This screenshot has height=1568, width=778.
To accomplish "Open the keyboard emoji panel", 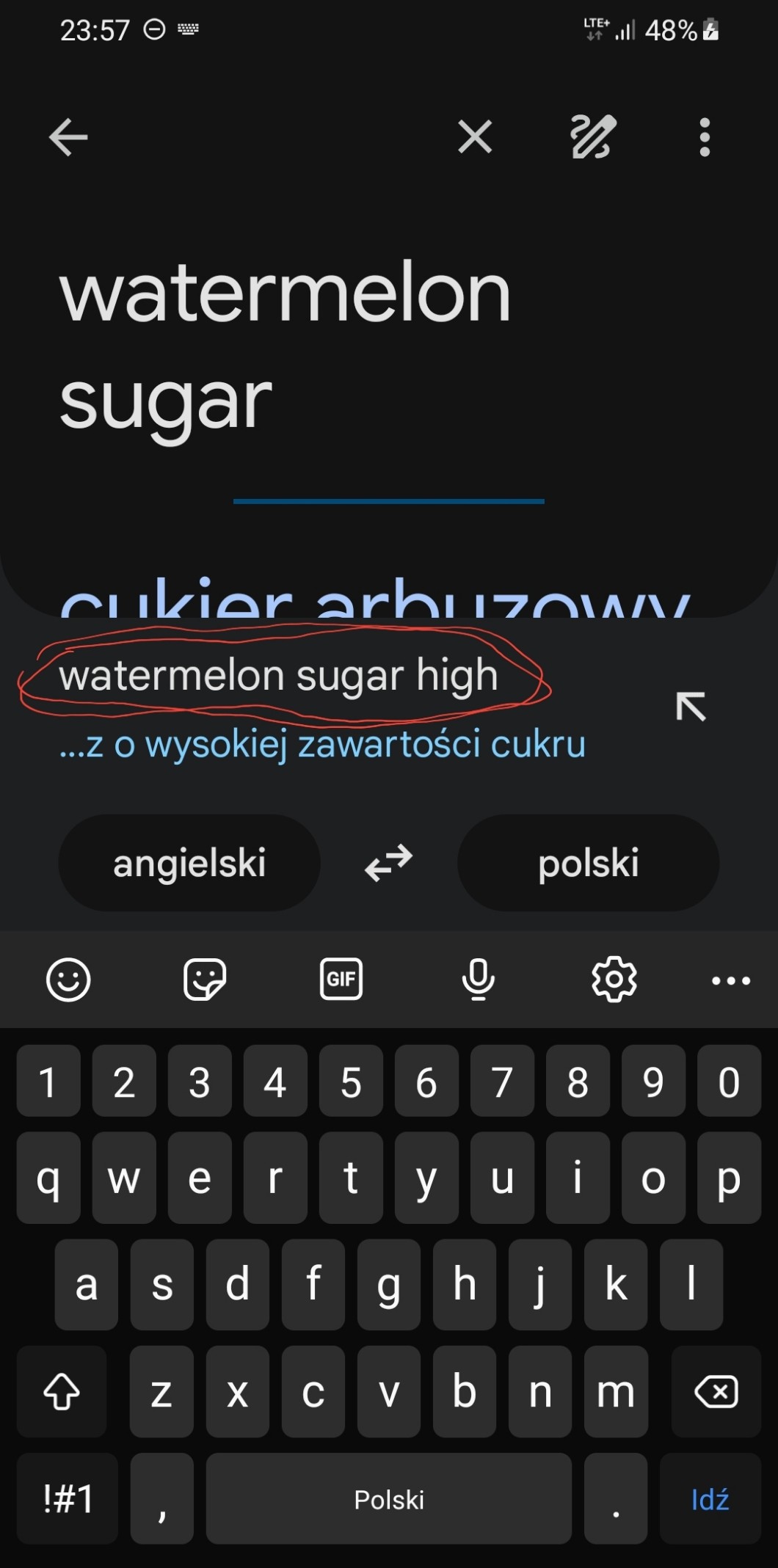I will tap(68, 980).
